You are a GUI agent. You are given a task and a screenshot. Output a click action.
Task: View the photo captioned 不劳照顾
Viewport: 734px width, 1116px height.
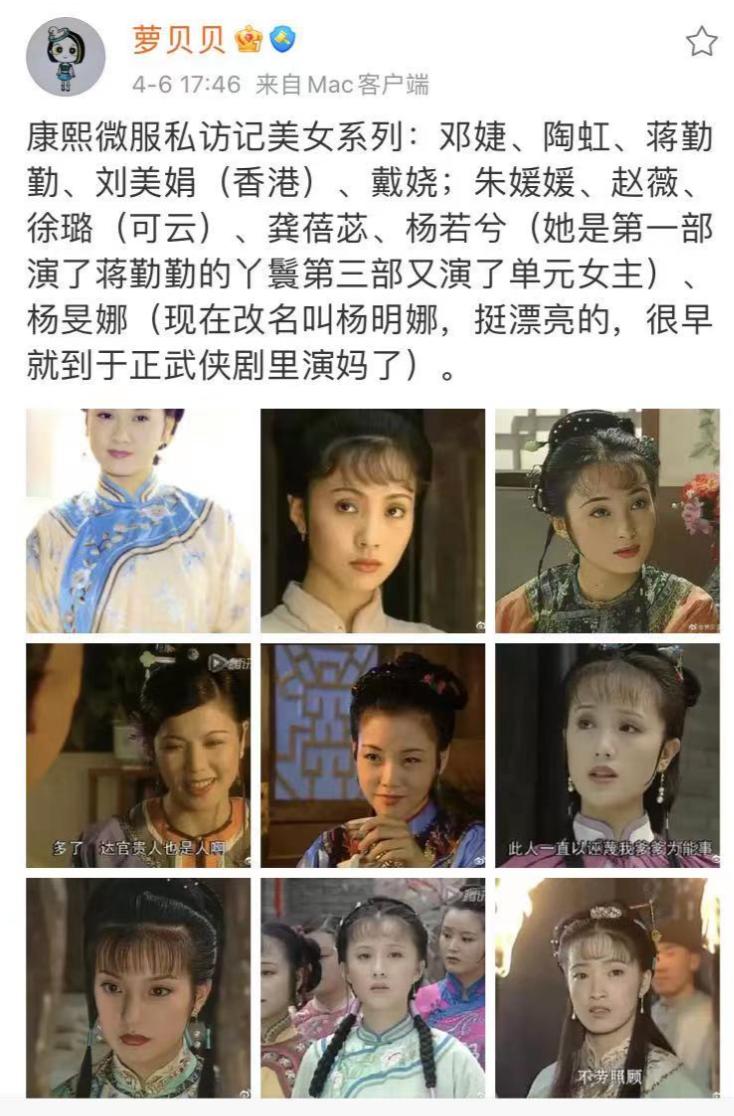(x=607, y=988)
